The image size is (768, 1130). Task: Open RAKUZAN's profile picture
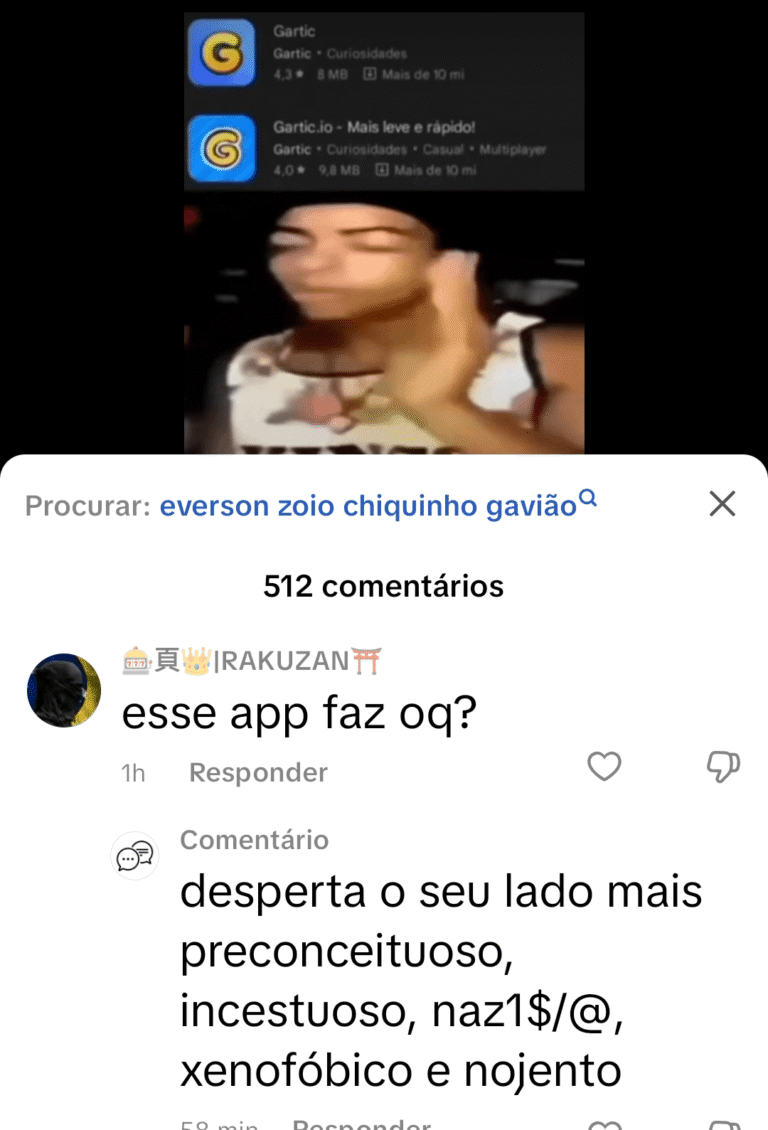[x=64, y=691]
